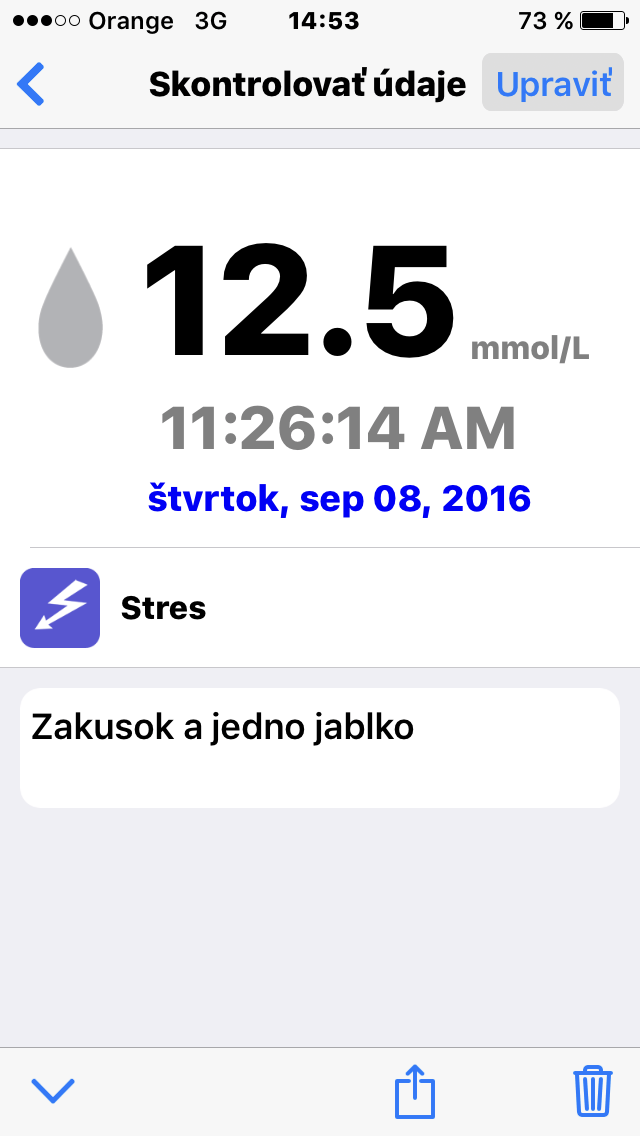Tap the Upraviť edit button
This screenshot has height=1136, width=640.
(x=553, y=83)
